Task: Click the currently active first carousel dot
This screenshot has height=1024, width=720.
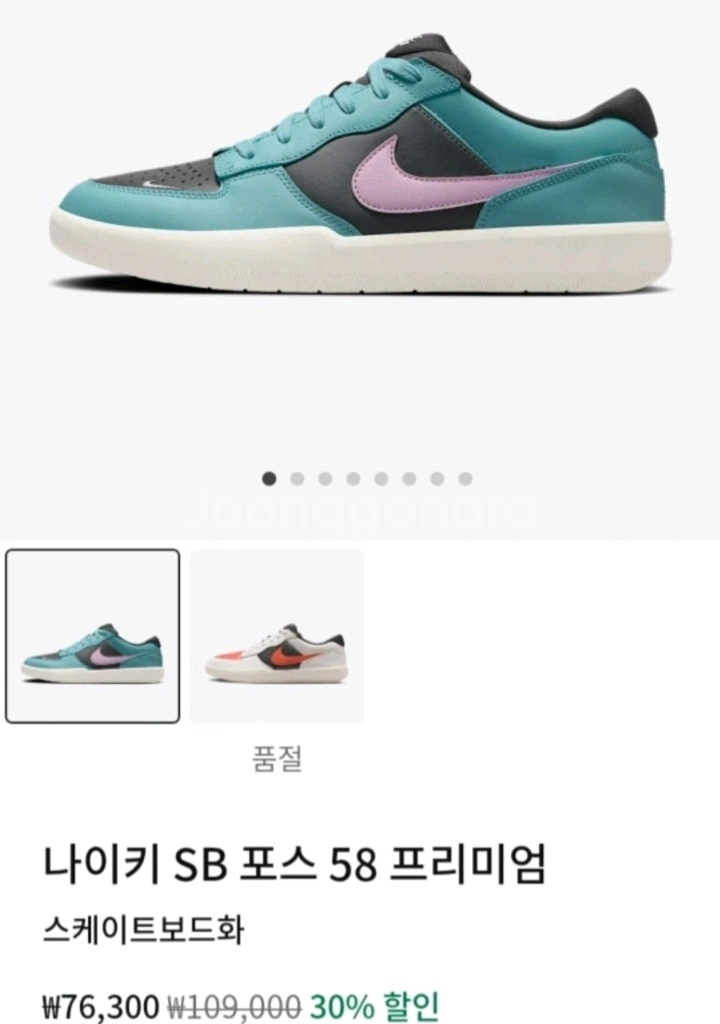Action: pos(268,477)
